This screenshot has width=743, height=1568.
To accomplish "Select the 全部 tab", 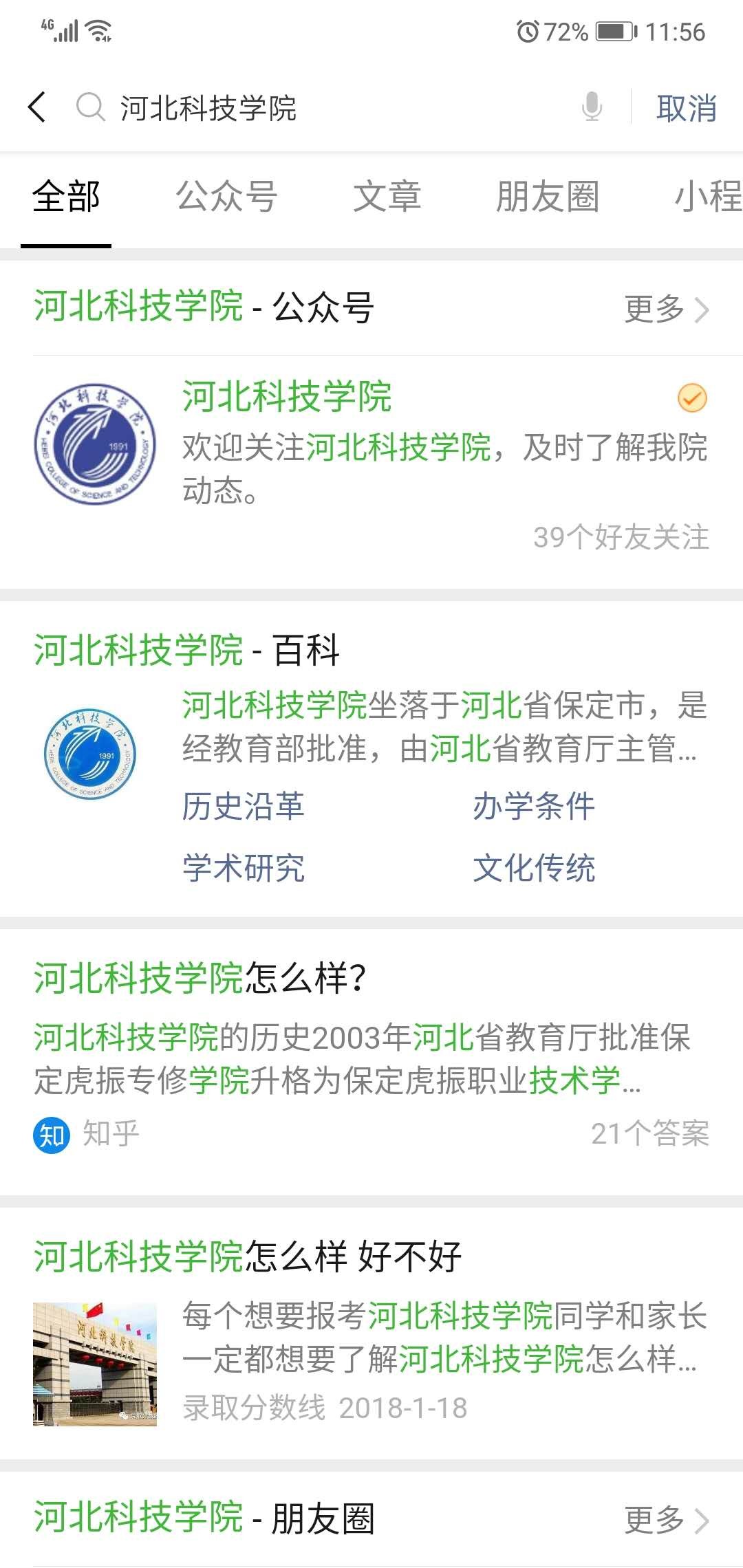I will coord(66,197).
